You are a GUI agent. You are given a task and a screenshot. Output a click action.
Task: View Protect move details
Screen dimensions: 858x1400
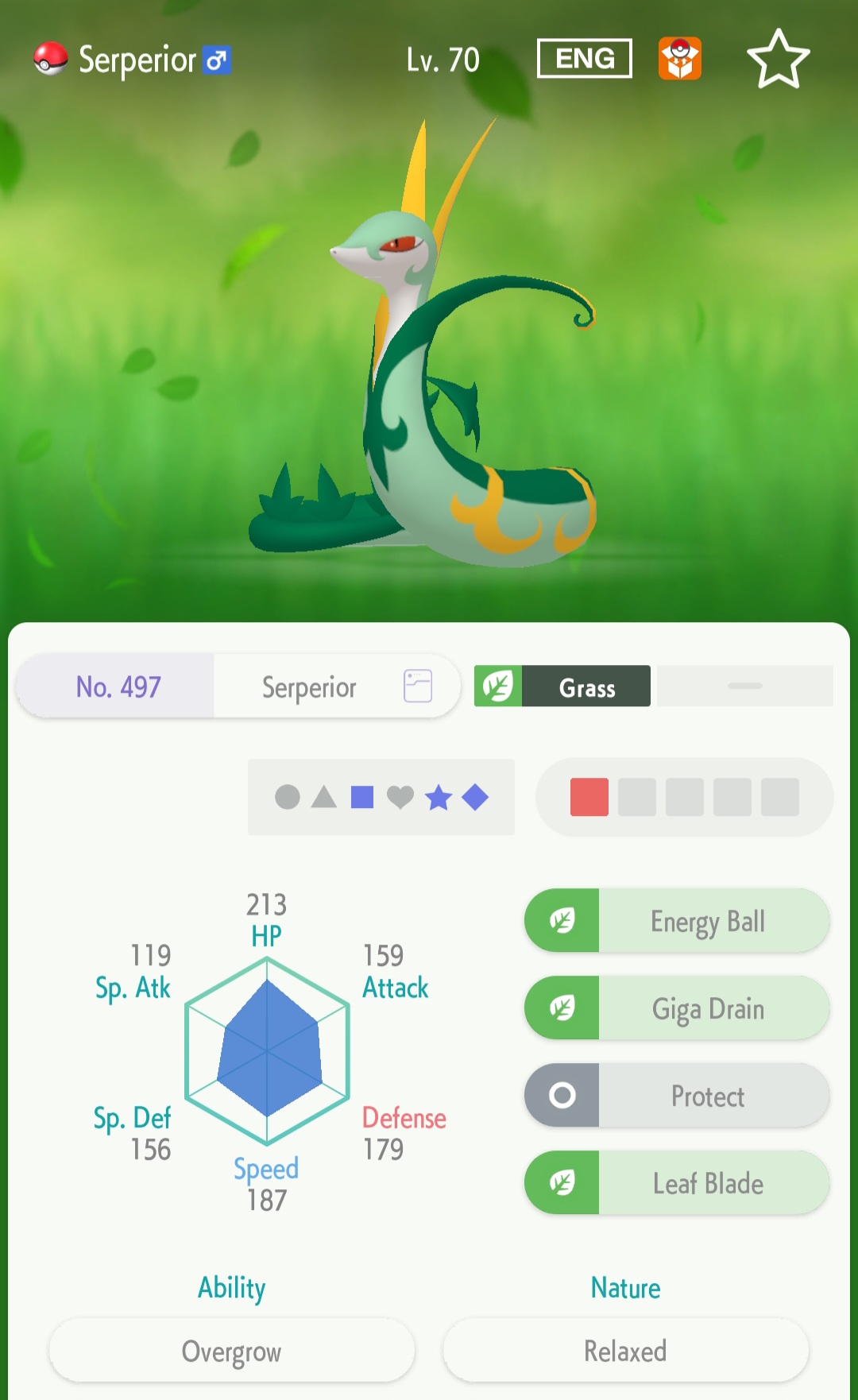[x=677, y=1096]
